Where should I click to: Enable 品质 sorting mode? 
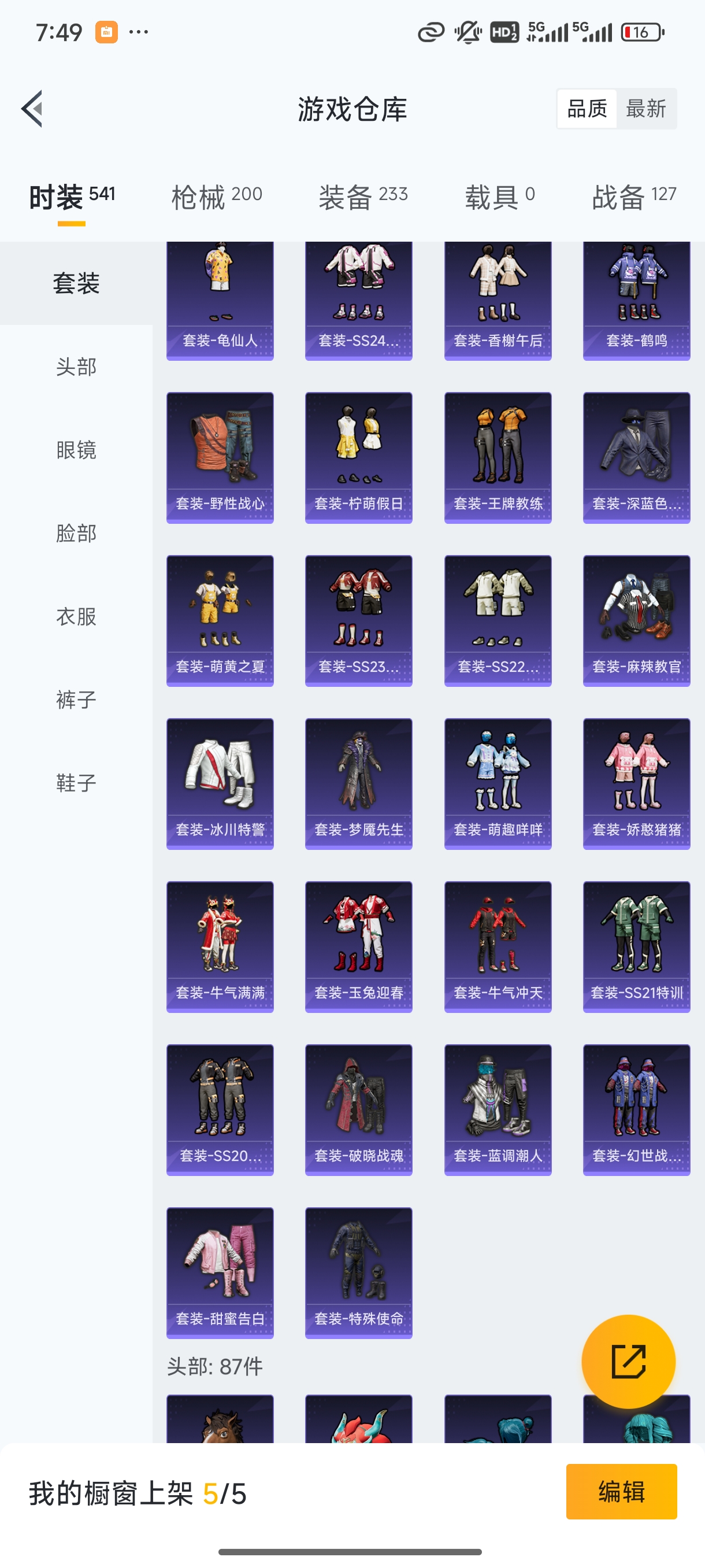(587, 108)
